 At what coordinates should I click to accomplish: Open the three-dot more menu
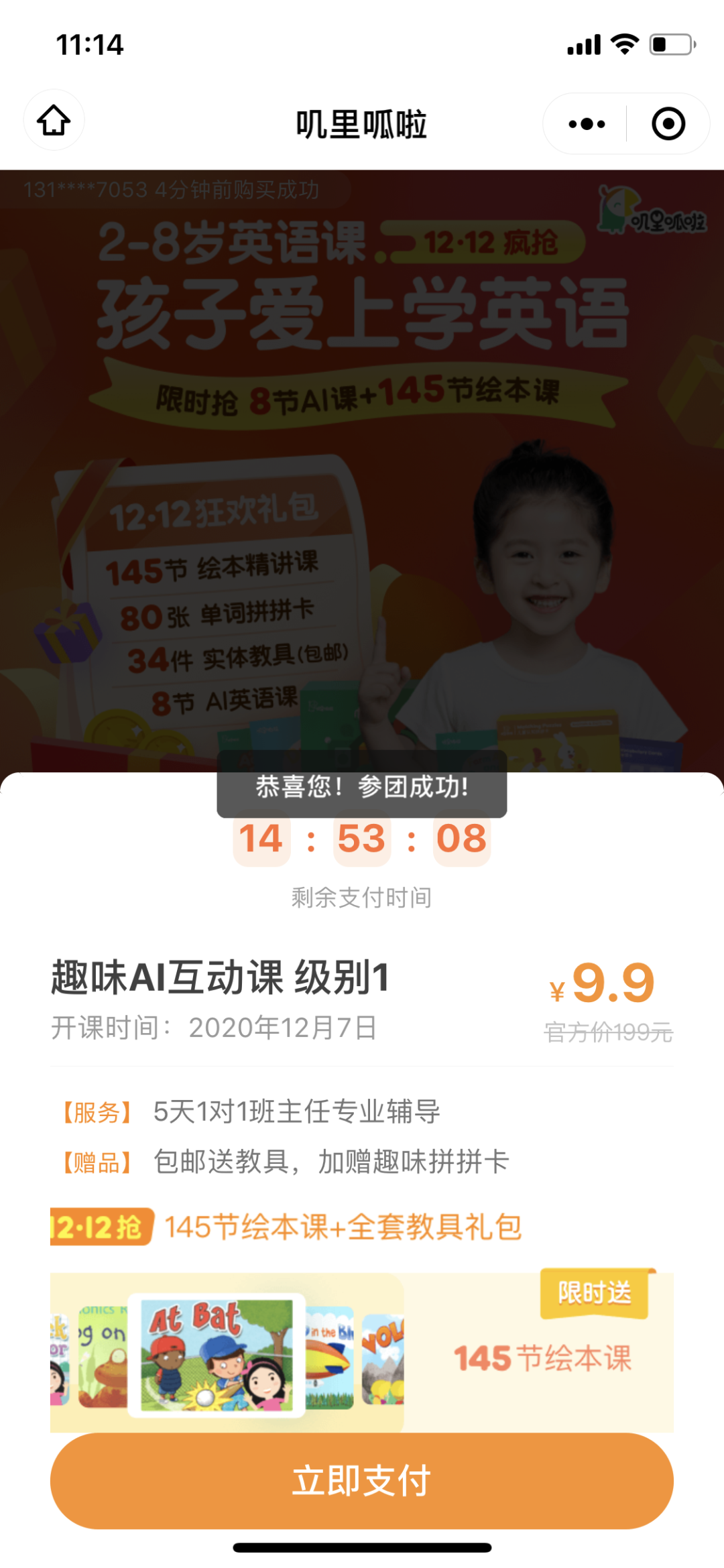pyautogui.click(x=586, y=124)
